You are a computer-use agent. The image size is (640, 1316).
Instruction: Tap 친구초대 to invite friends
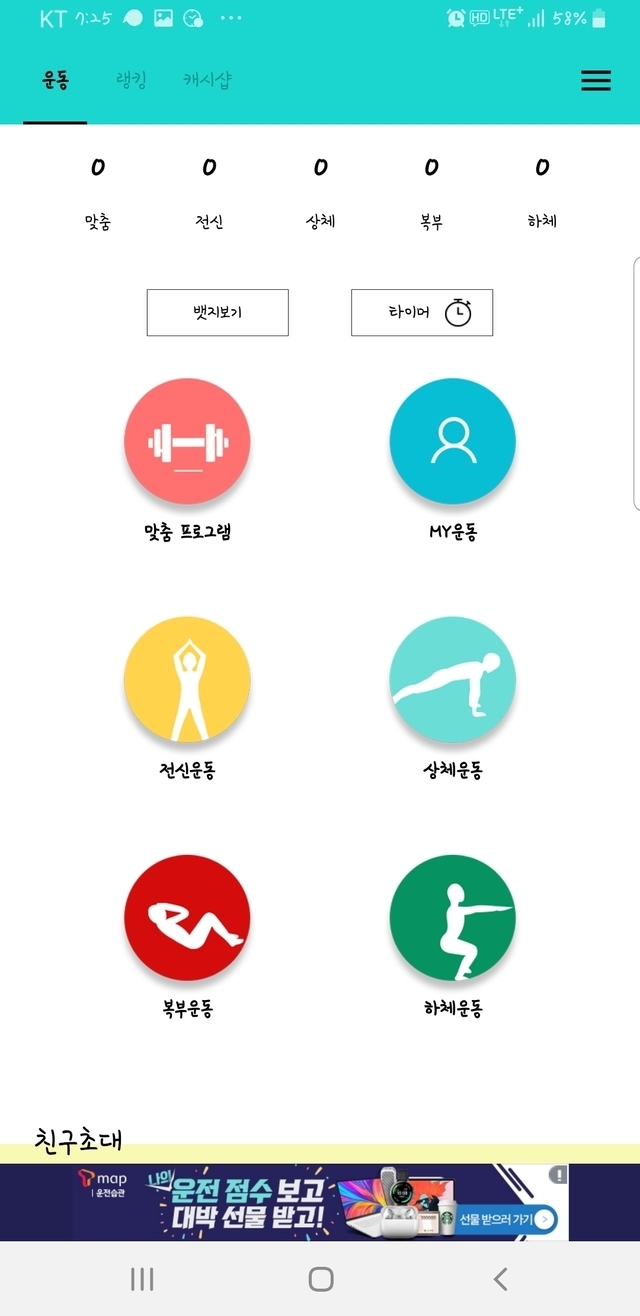coord(79,1139)
